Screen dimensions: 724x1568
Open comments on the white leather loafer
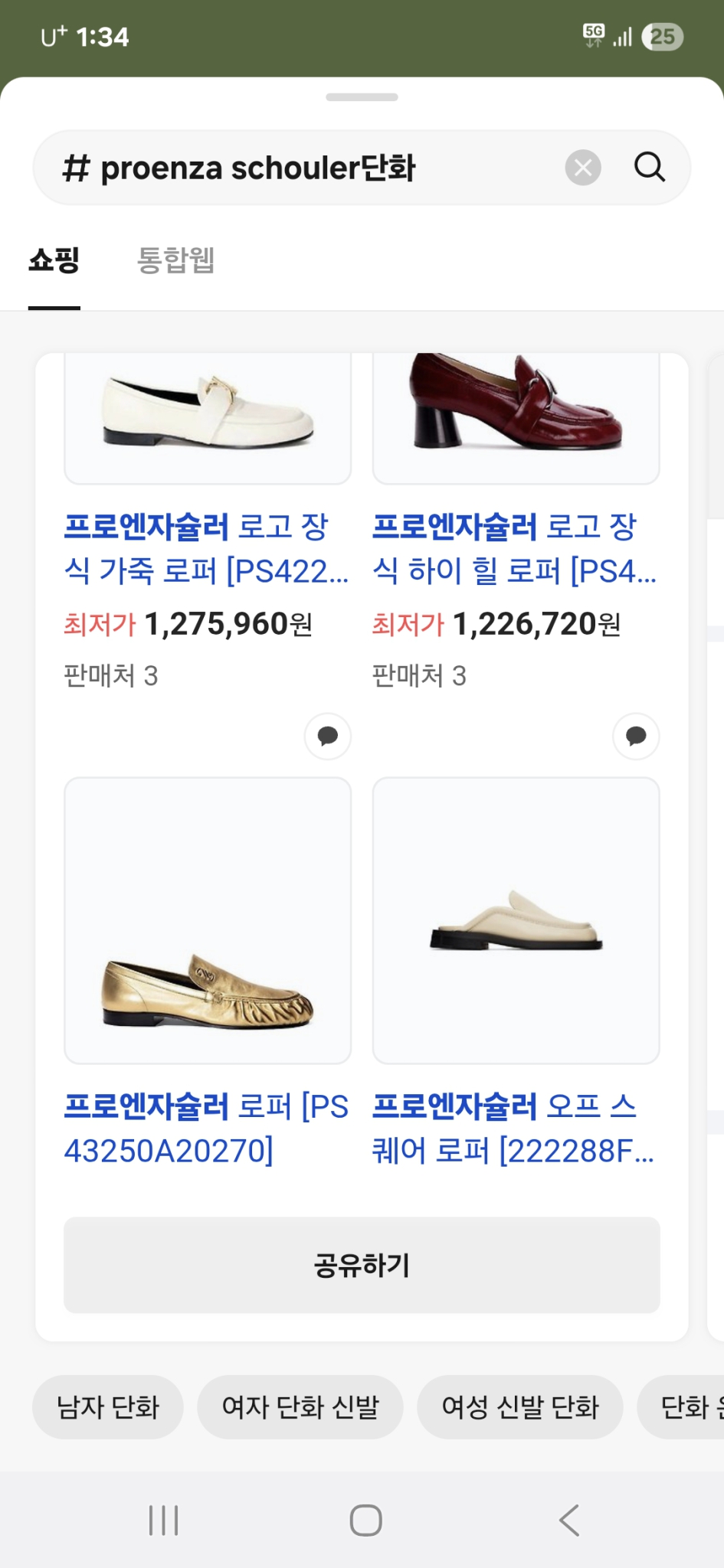point(327,736)
